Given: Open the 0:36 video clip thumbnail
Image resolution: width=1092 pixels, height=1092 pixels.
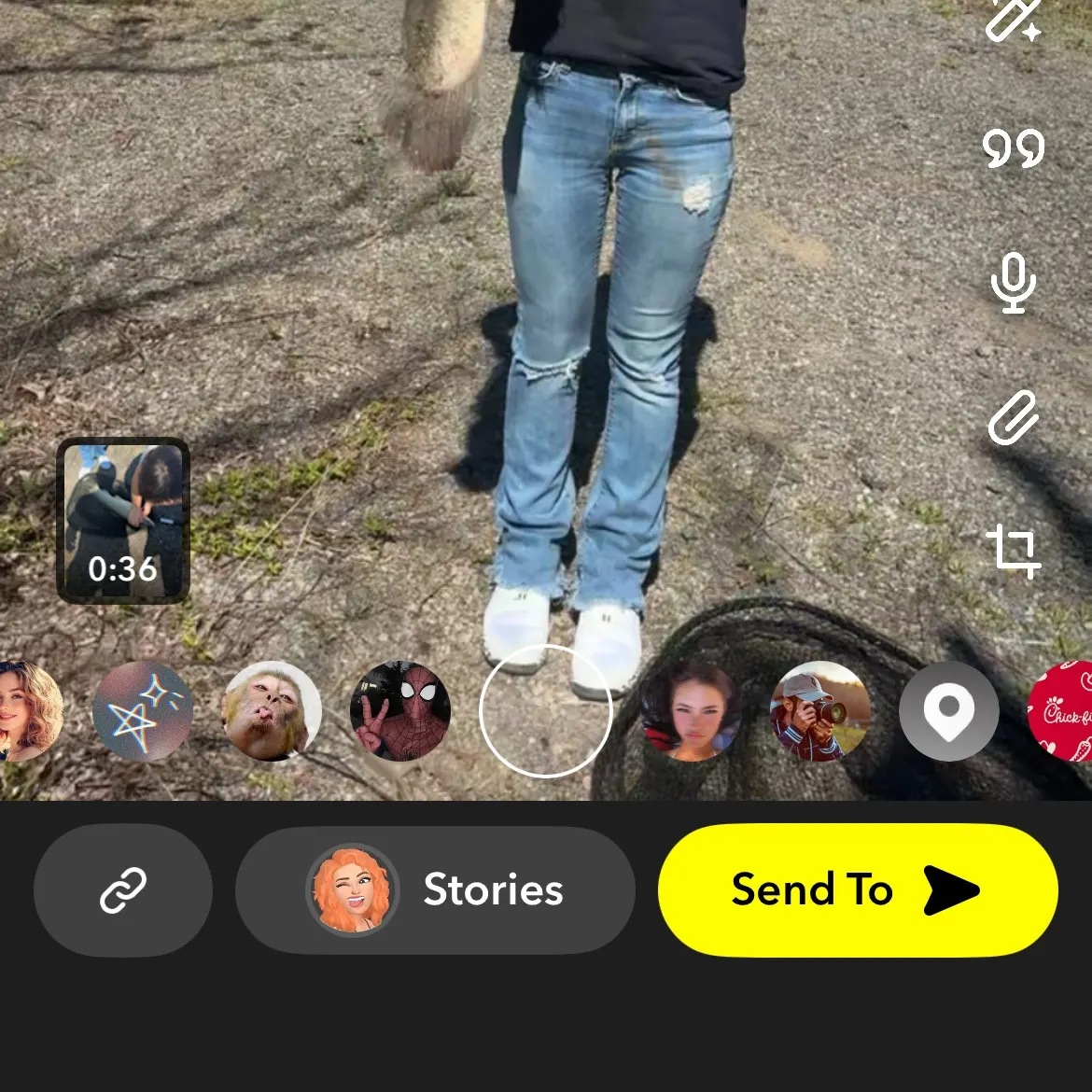Looking at the screenshot, I should [x=123, y=520].
